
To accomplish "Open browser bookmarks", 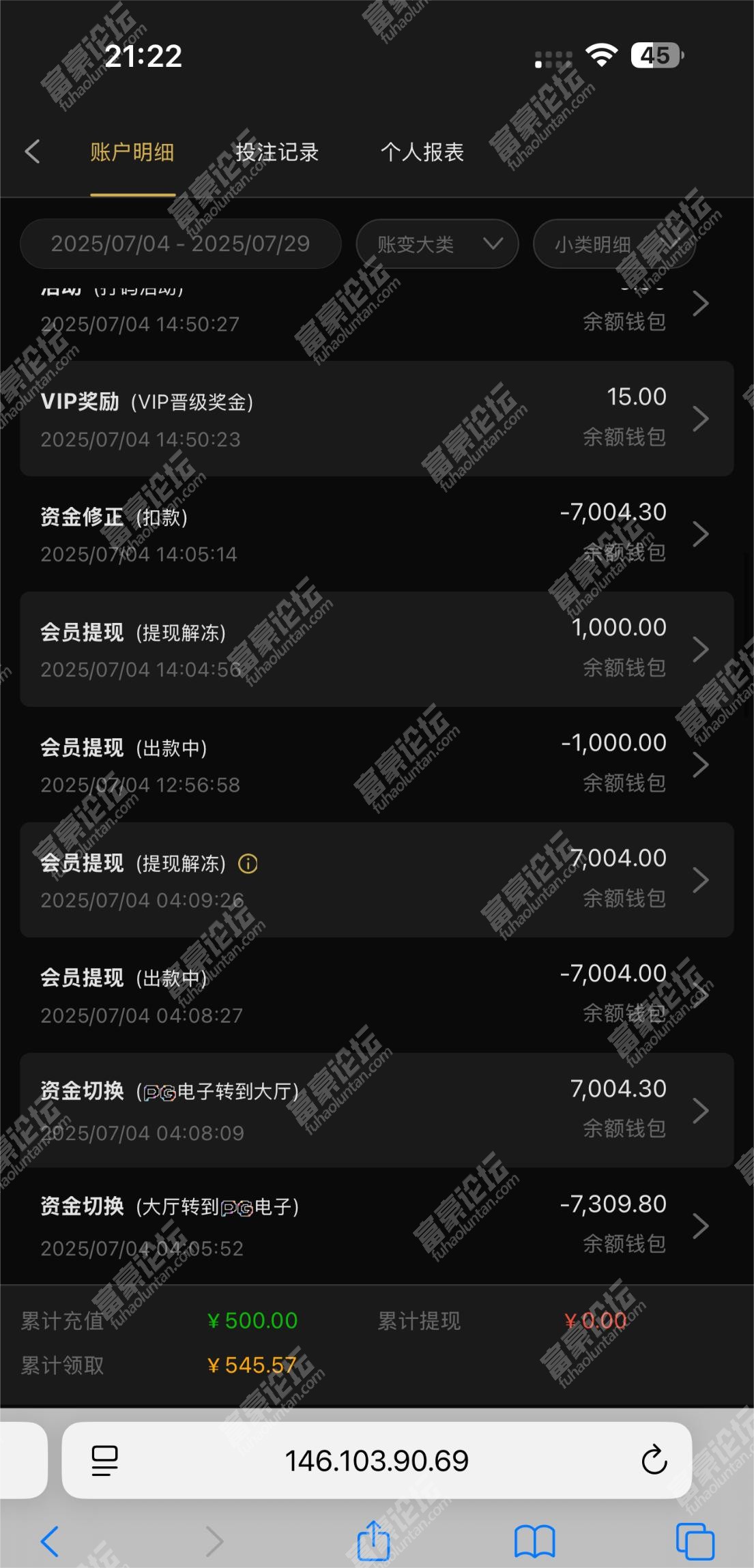I will (534, 1541).
